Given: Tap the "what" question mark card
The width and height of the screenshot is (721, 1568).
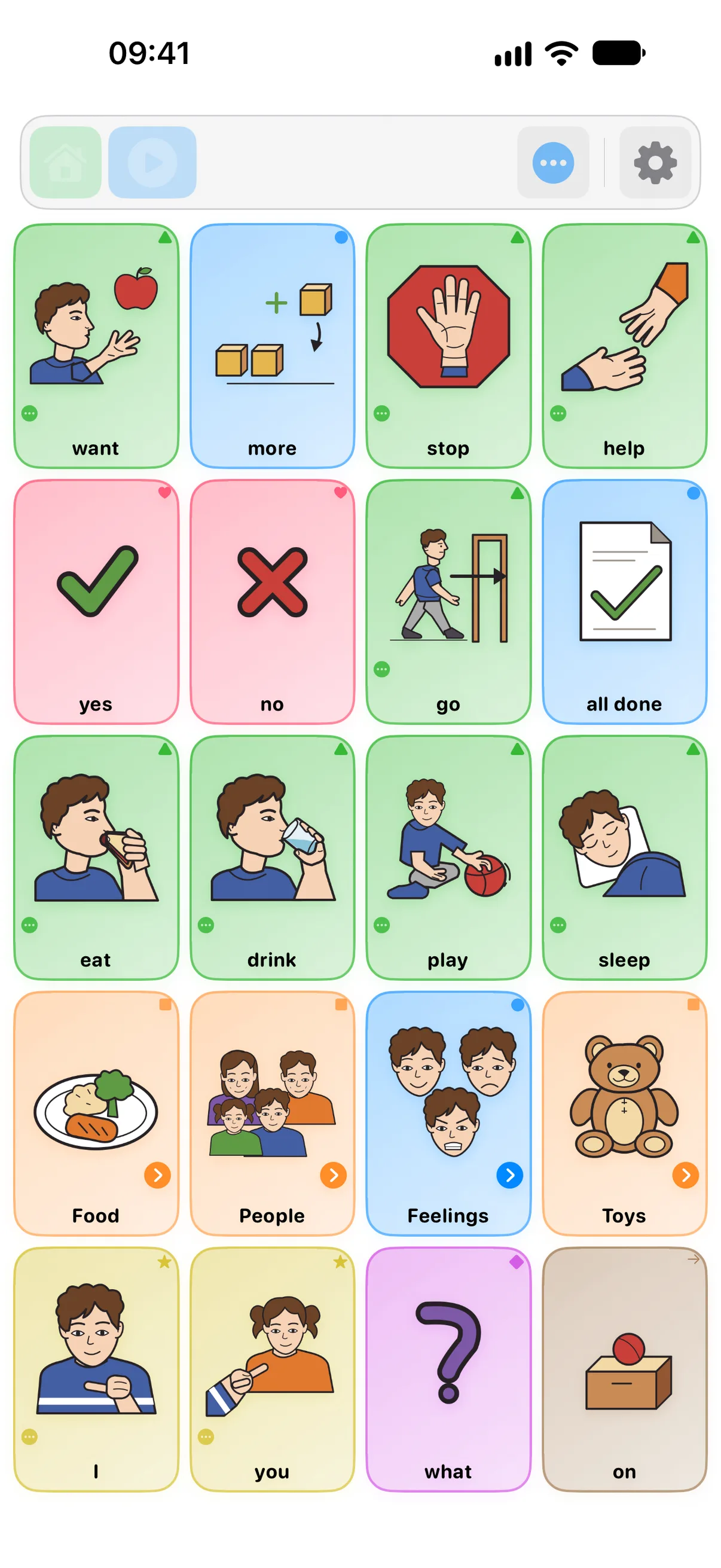Looking at the screenshot, I should (448, 1369).
